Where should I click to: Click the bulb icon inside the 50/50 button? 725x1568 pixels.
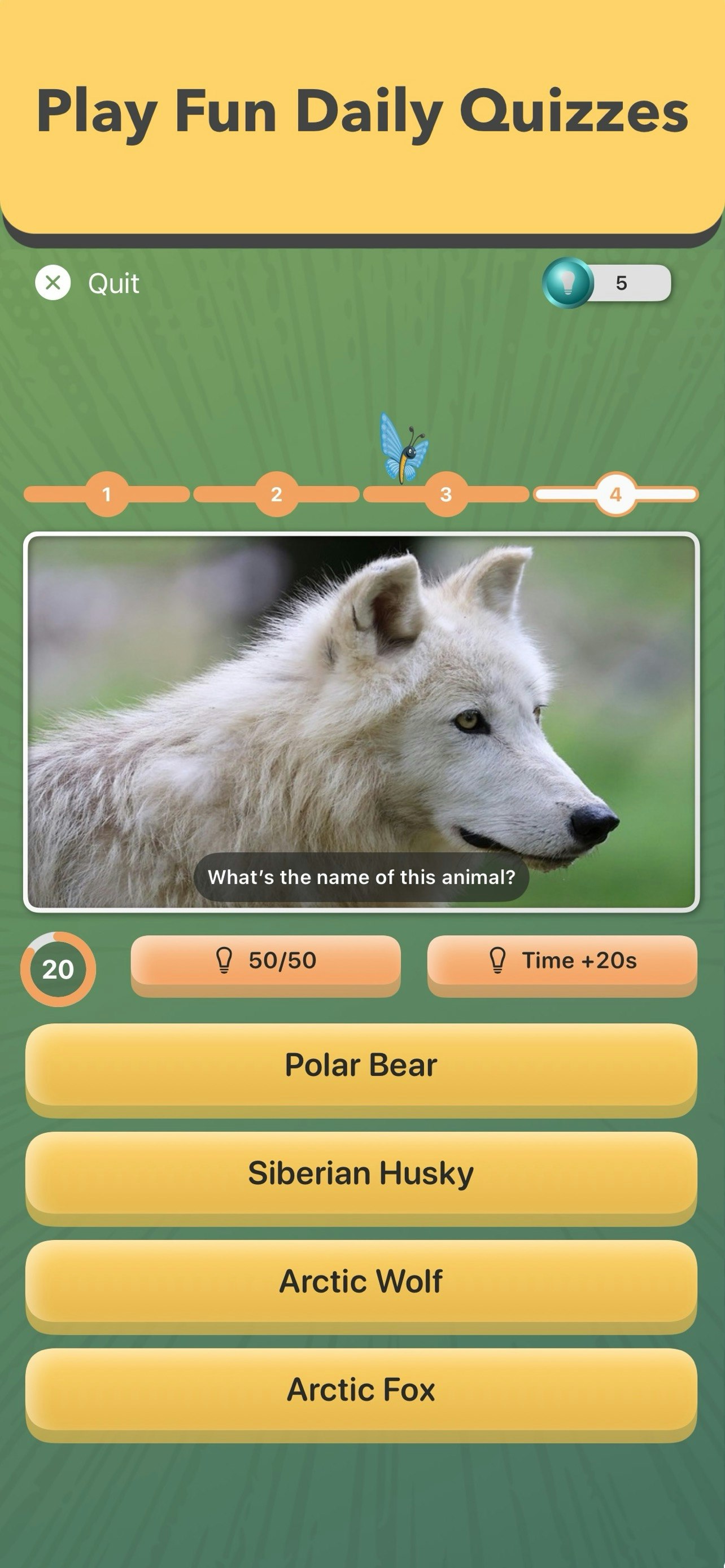click(x=225, y=960)
